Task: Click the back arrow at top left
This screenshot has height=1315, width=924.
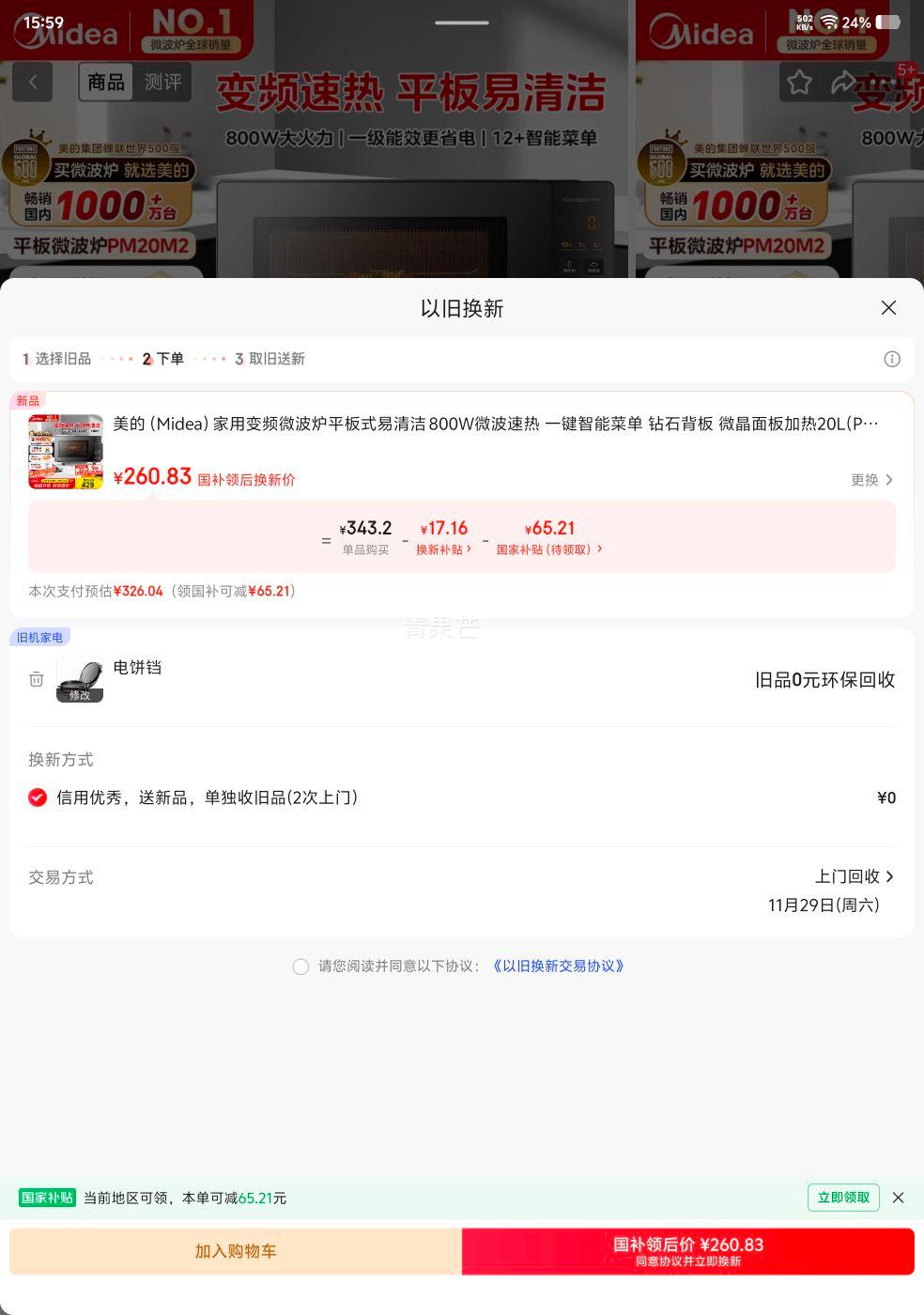Action: tap(33, 82)
